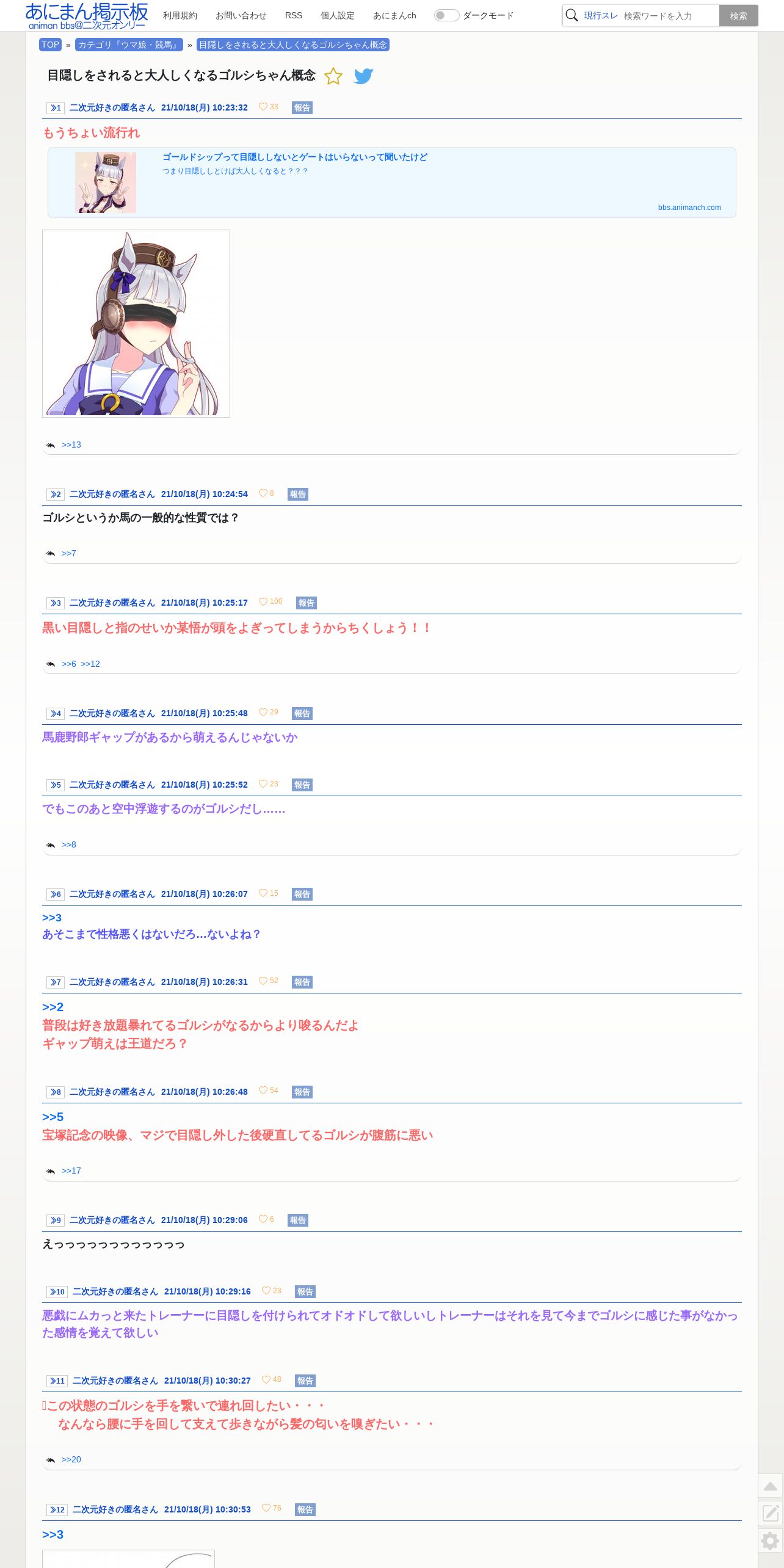
Task: Jump to reply >>13 under post 1
Action: pos(71,445)
